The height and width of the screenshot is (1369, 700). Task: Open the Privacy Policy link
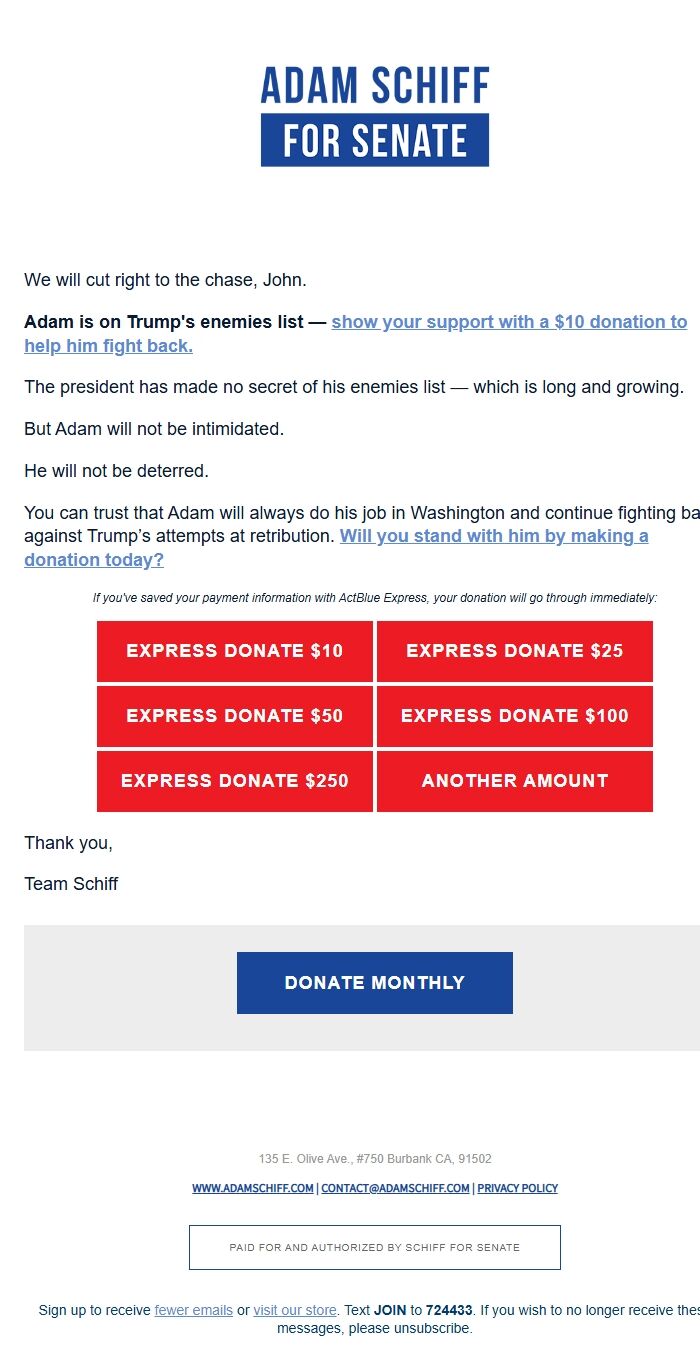point(518,1189)
